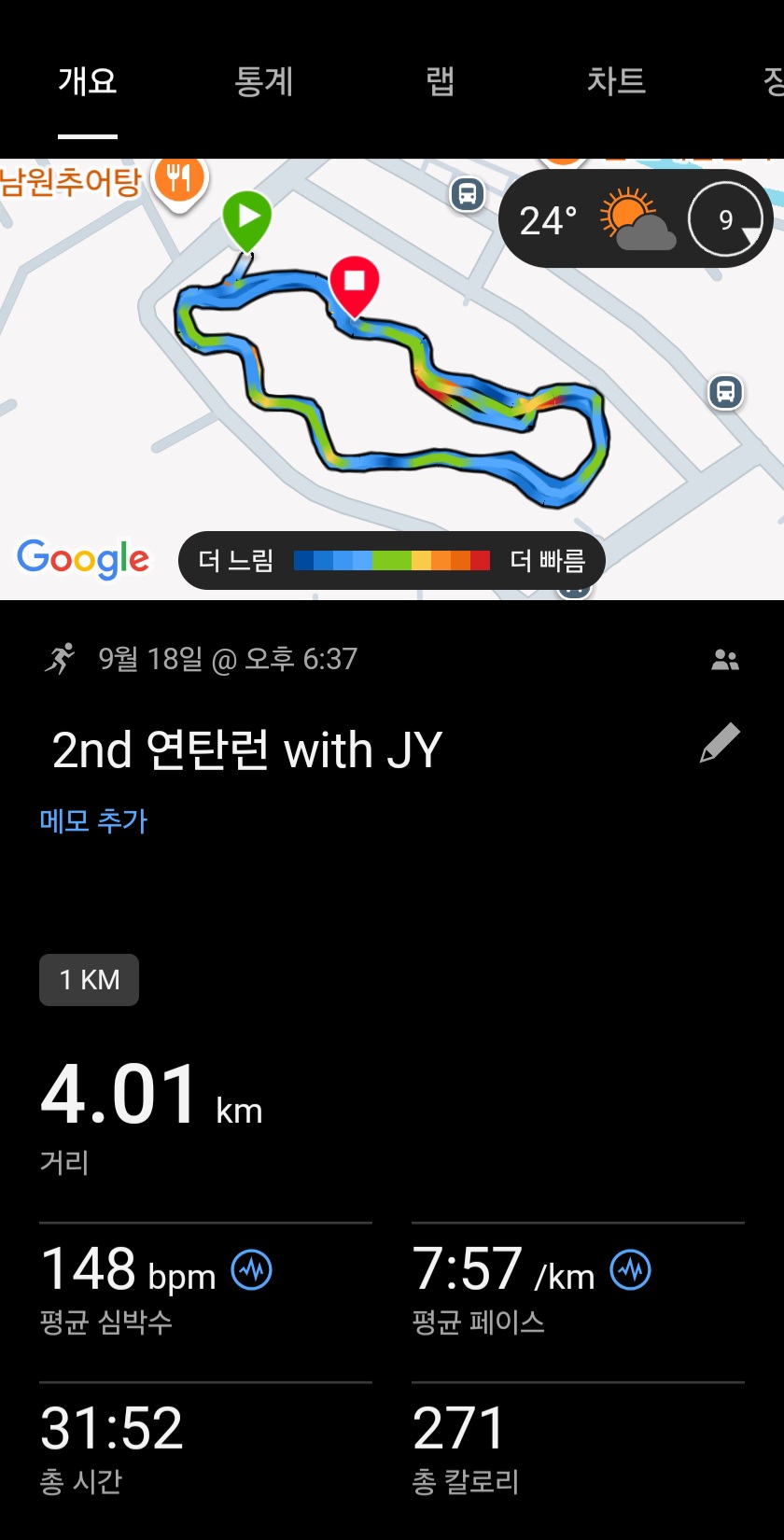Open the info icon beside 7:57 /km

pyautogui.click(x=631, y=1270)
